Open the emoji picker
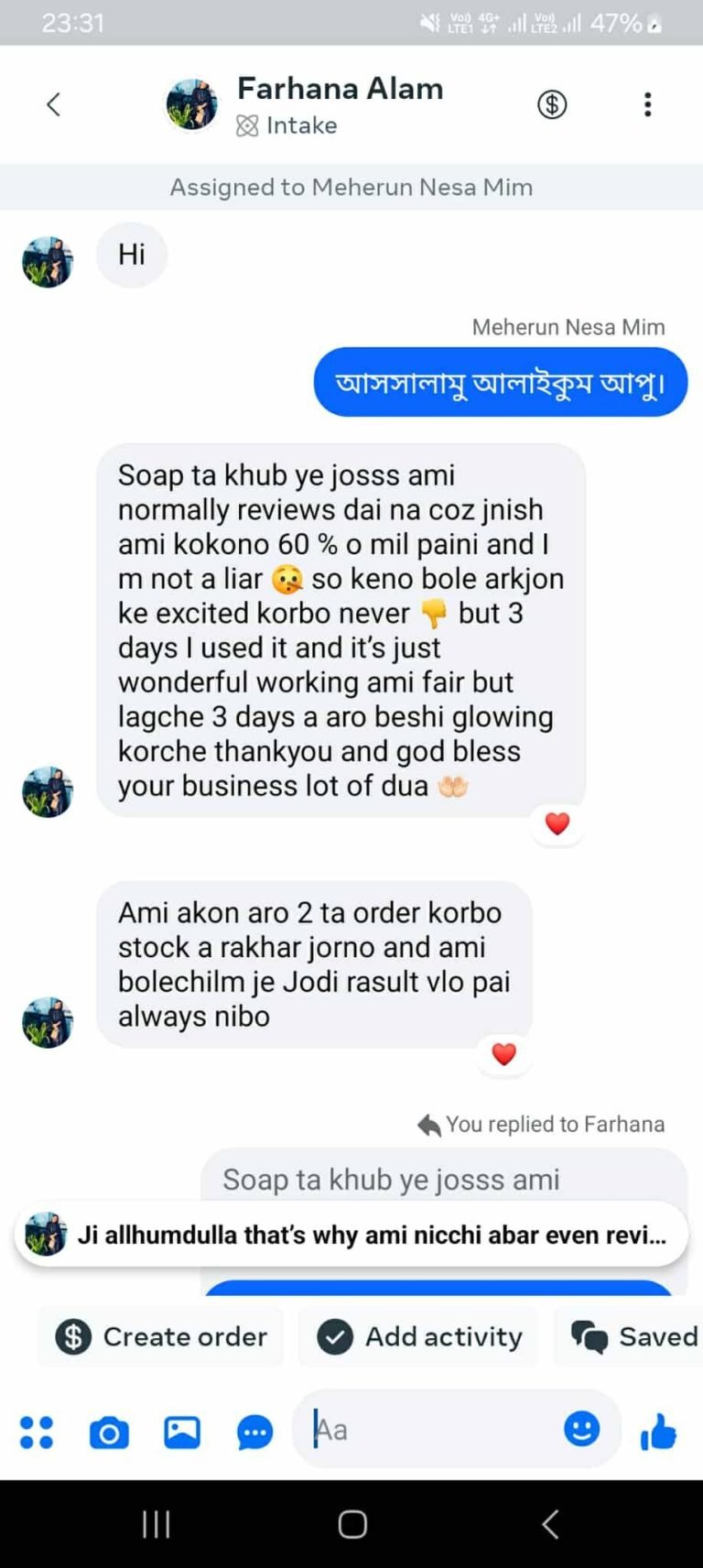 coord(581,1429)
